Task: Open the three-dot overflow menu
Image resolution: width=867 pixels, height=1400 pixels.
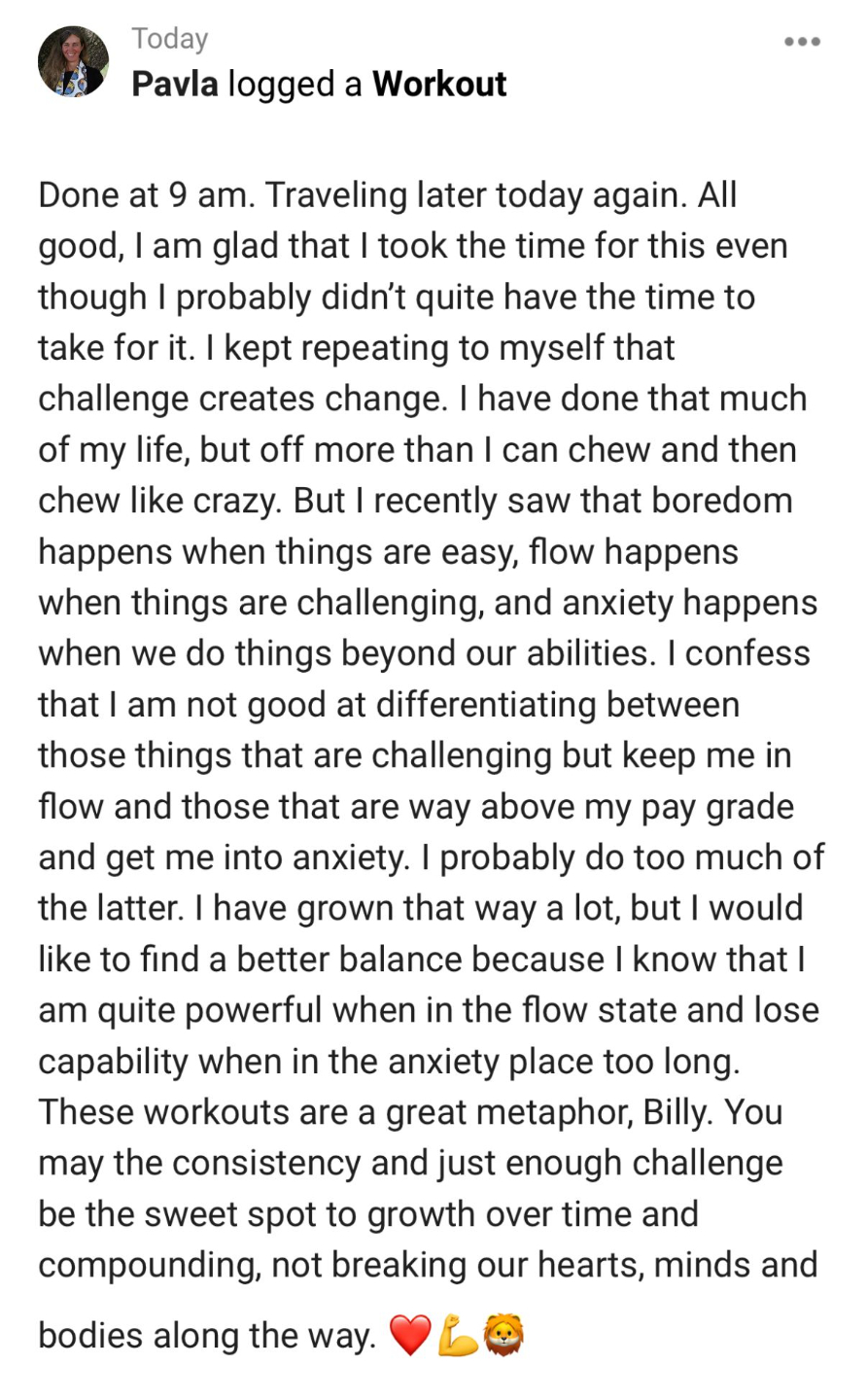Action: tap(802, 42)
